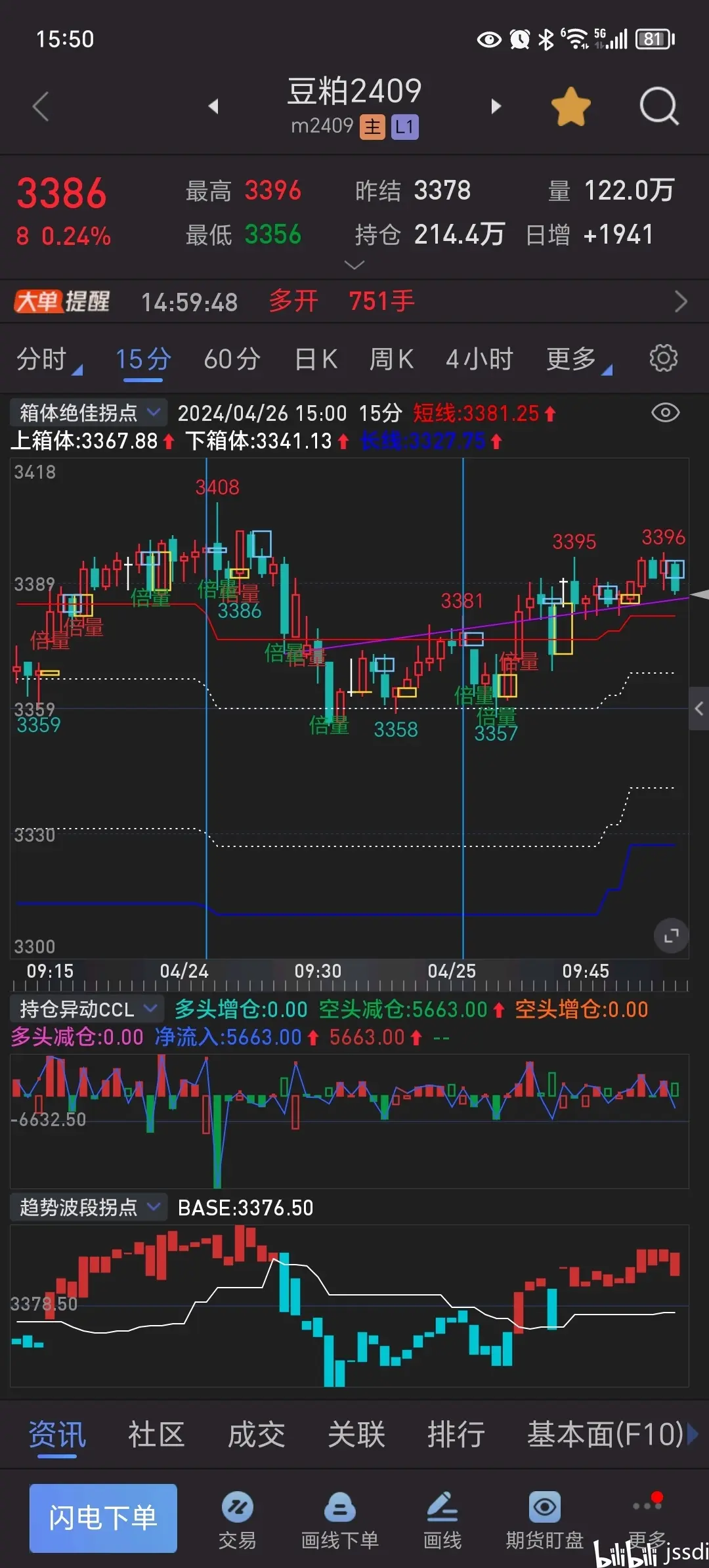709x1568 pixels.
Task: Switch to the 周K chart tab
Action: pos(391,360)
